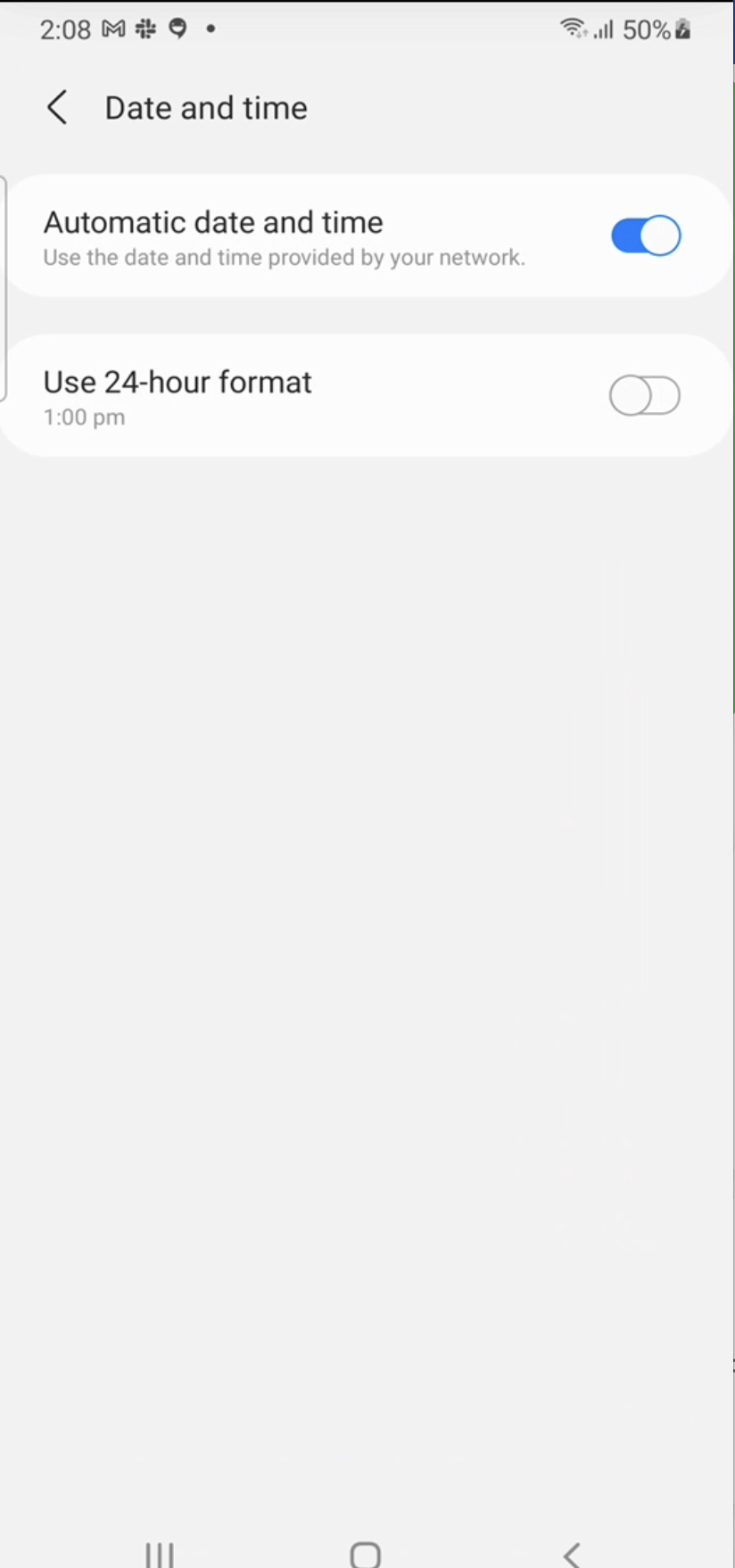The image size is (735, 1568).
Task: Open the Use 24-hour format setting row
Action: (x=312, y=395)
